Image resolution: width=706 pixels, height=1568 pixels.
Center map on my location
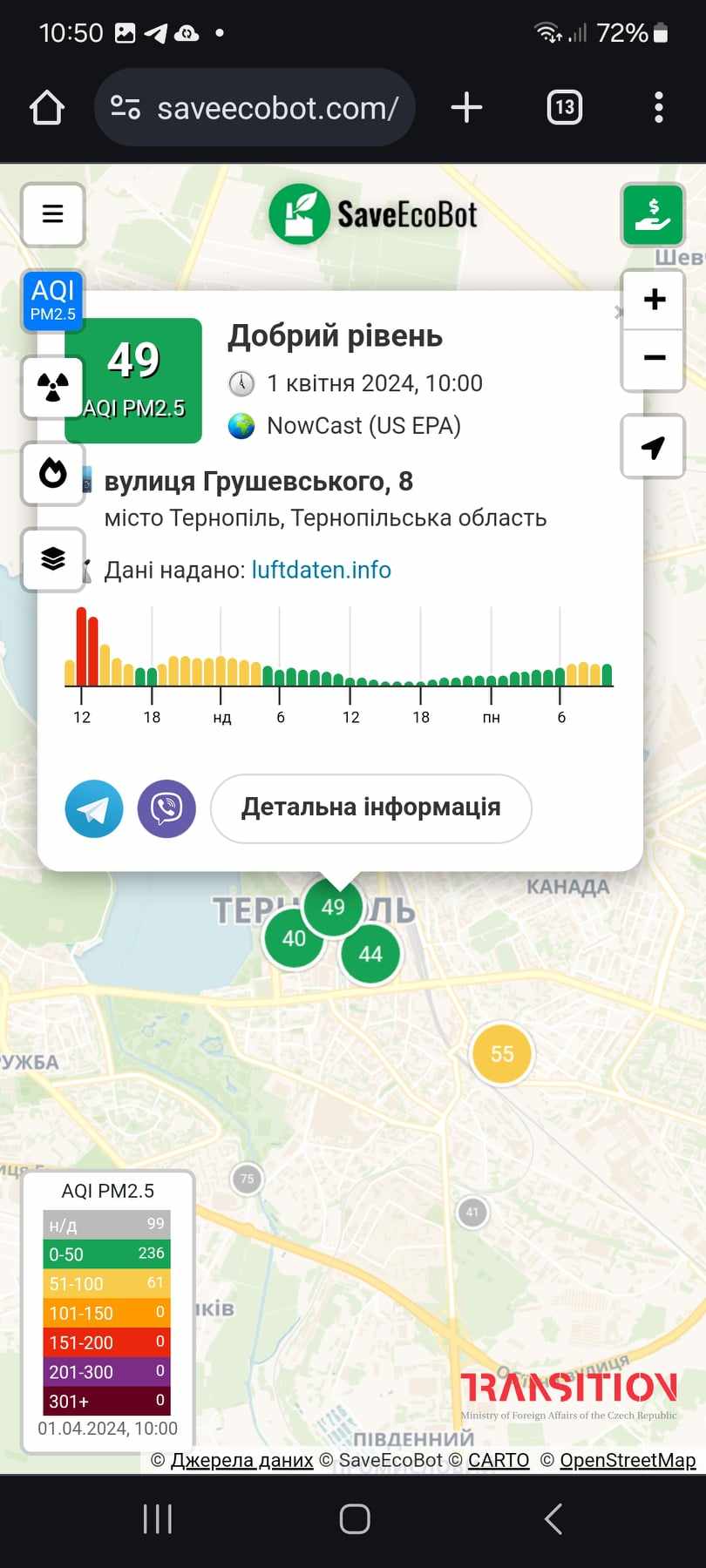653,447
